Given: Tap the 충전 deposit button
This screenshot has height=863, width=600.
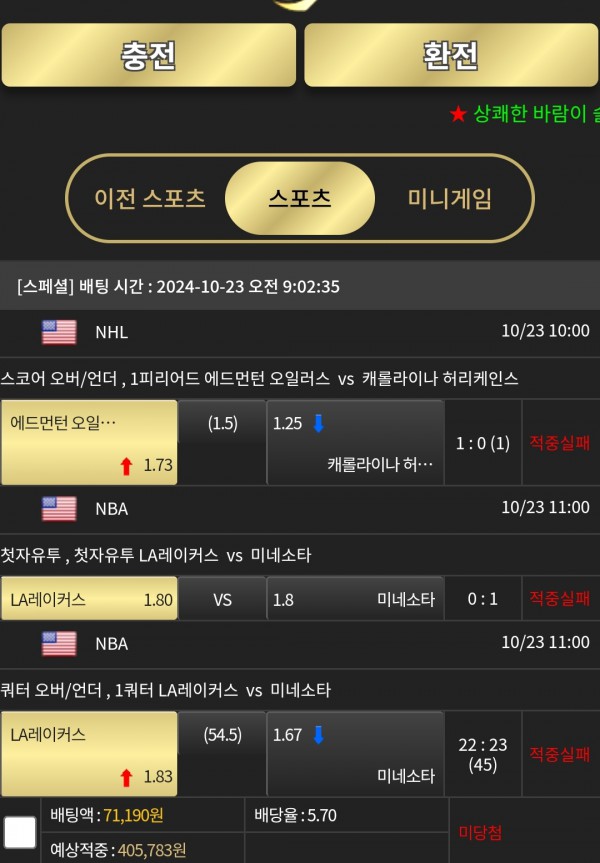Looking at the screenshot, I should pyautogui.click(x=148, y=56).
